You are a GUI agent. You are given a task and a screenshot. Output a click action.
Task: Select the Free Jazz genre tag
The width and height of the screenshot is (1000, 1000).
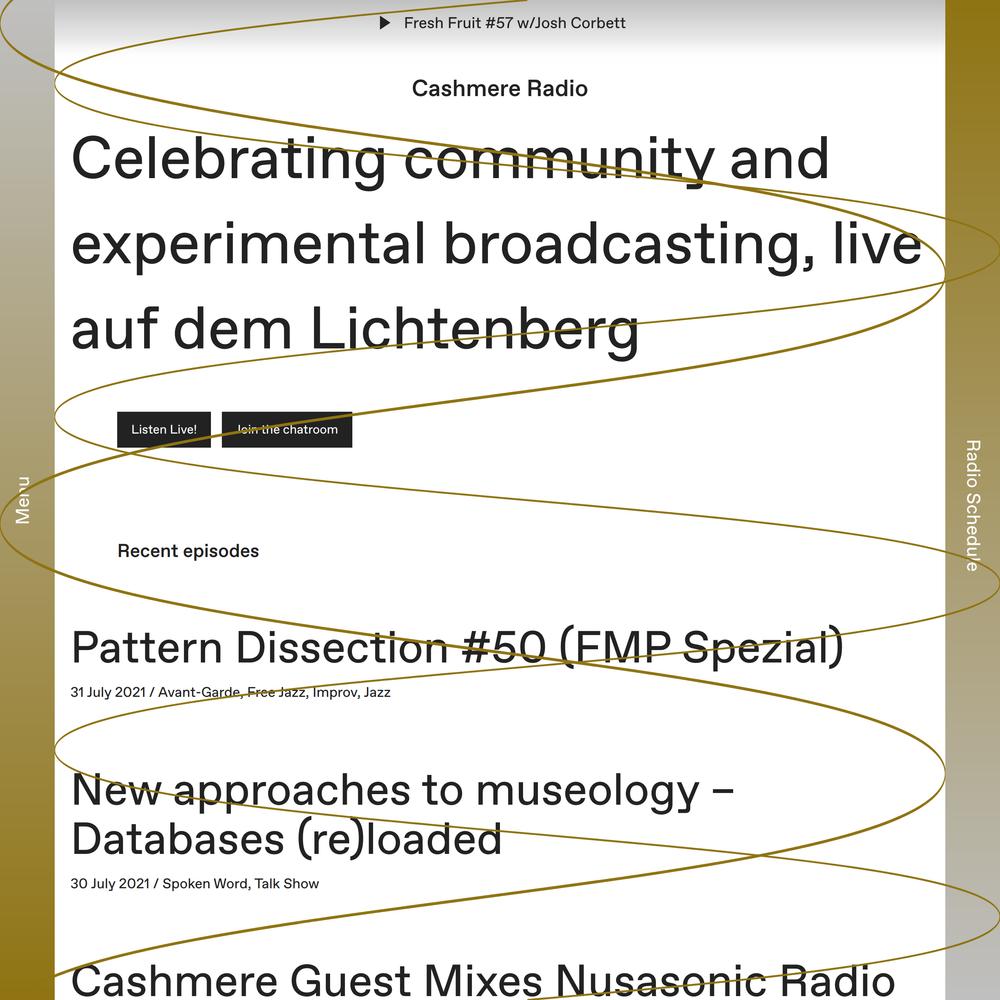pos(276,692)
